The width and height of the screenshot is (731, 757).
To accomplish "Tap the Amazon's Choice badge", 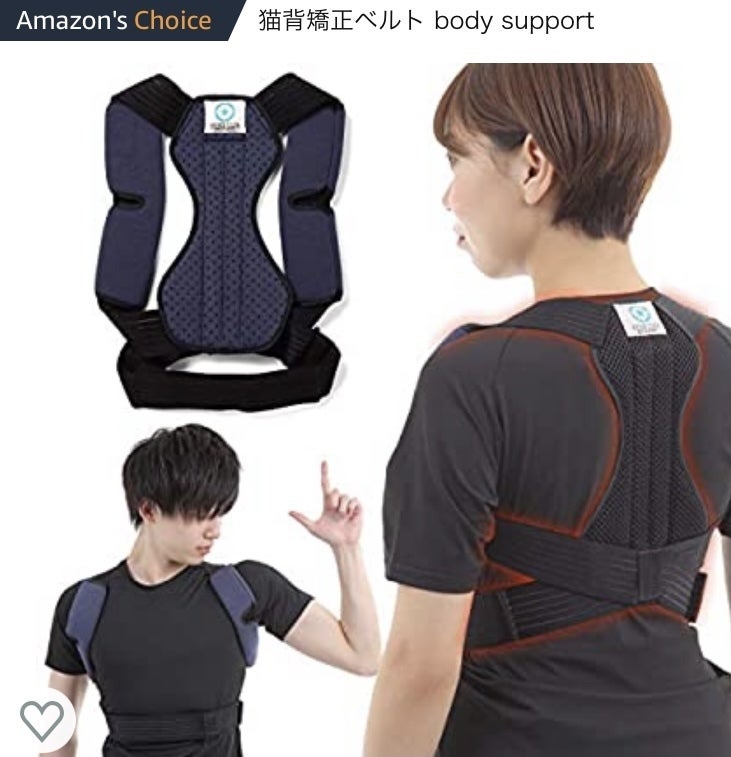I will pos(114,20).
